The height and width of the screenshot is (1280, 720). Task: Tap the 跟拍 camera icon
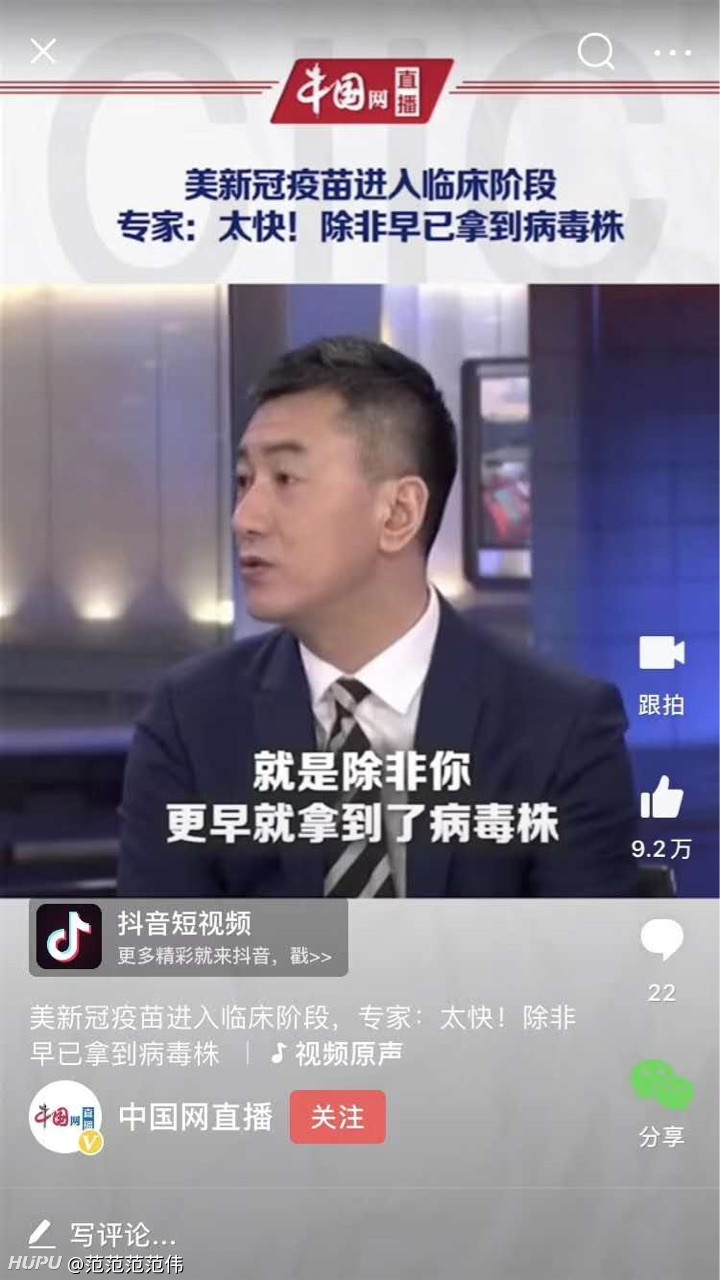point(661,653)
